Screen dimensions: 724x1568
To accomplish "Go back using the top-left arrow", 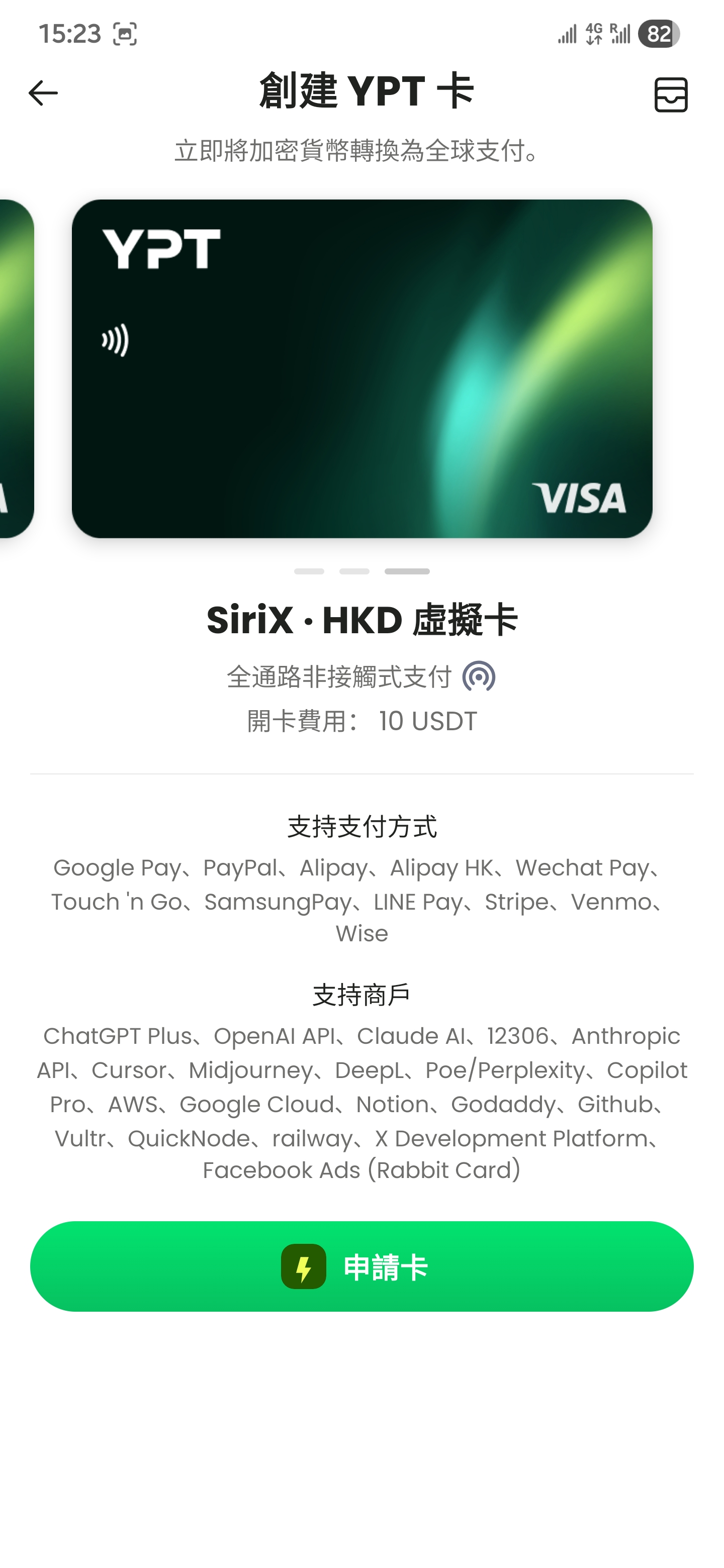I will [x=43, y=93].
